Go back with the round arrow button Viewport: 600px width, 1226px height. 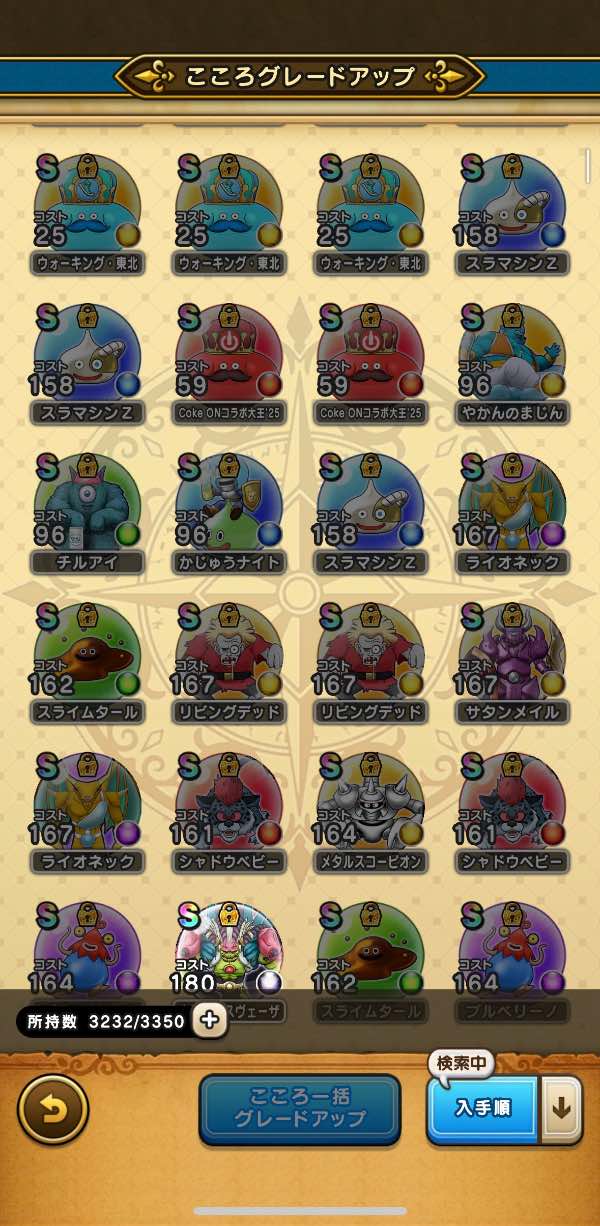tap(53, 1110)
